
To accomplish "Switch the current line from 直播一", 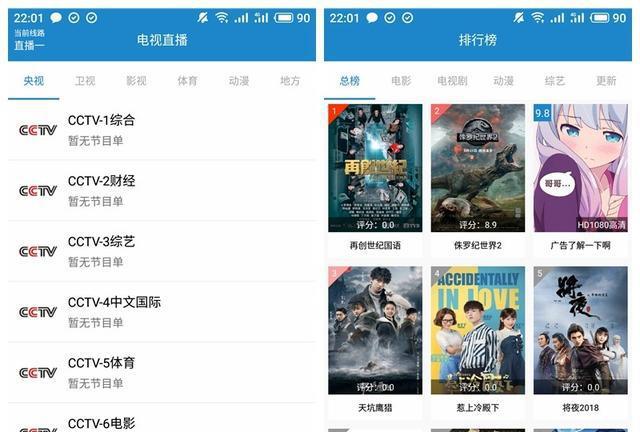I will click(29, 40).
